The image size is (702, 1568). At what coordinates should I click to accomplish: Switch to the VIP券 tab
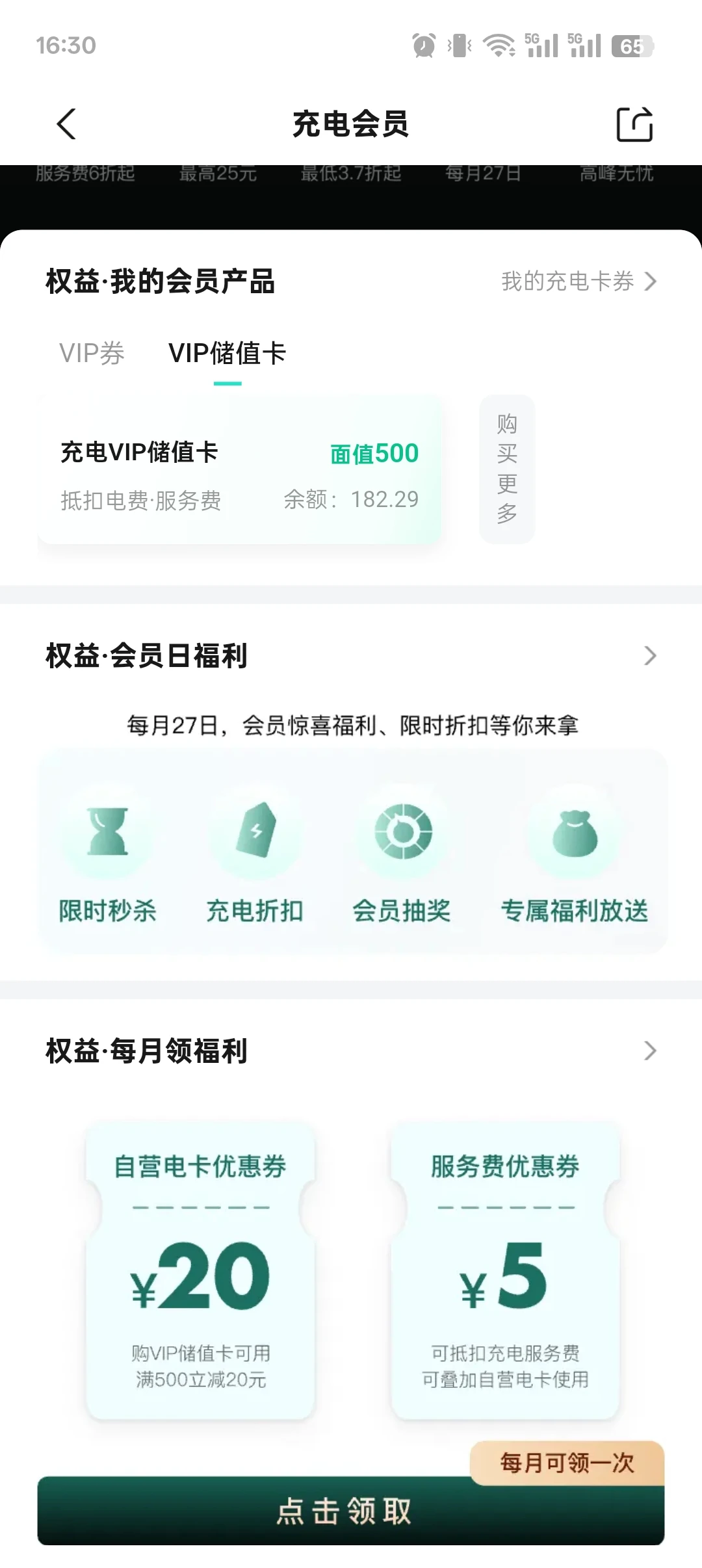(x=92, y=353)
